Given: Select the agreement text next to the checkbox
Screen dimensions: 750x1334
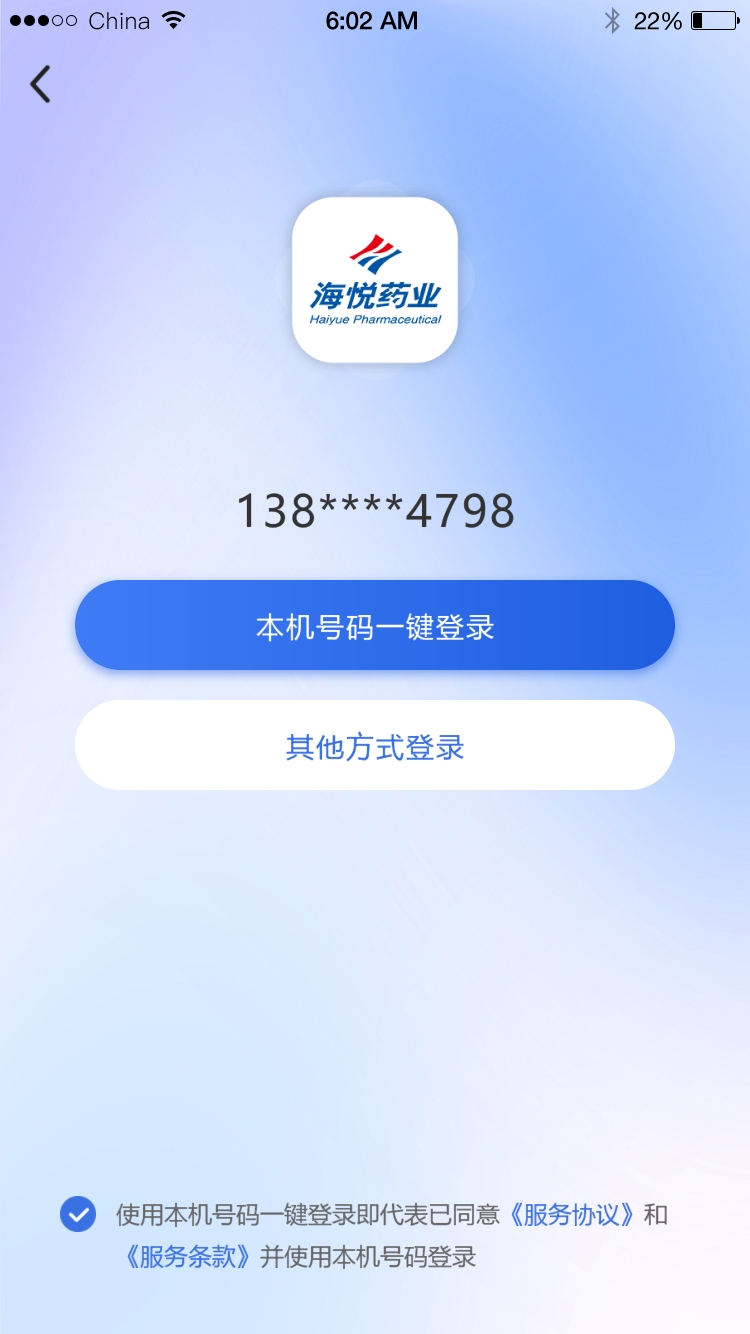Looking at the screenshot, I should tap(312, 1214).
